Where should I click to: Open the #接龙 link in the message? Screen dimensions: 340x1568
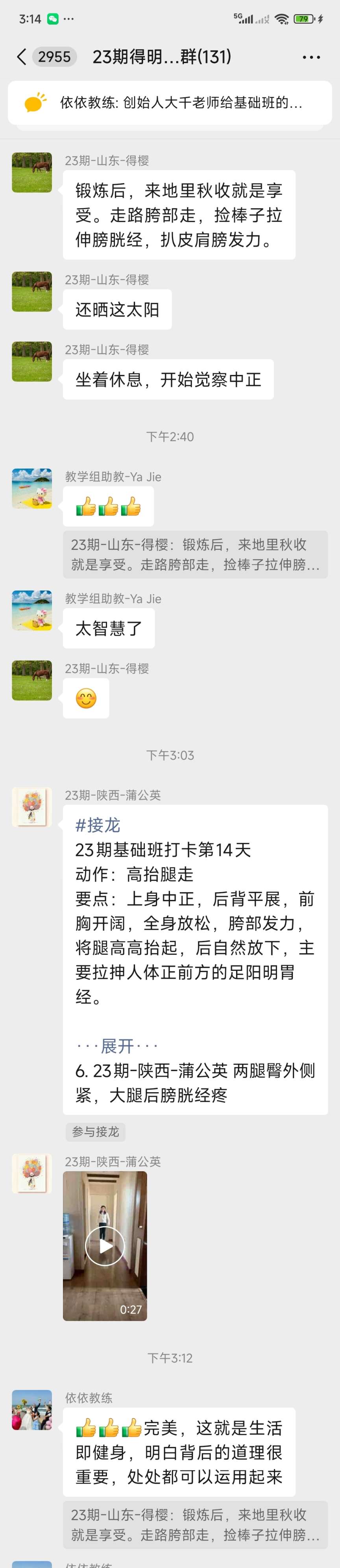click(x=97, y=825)
